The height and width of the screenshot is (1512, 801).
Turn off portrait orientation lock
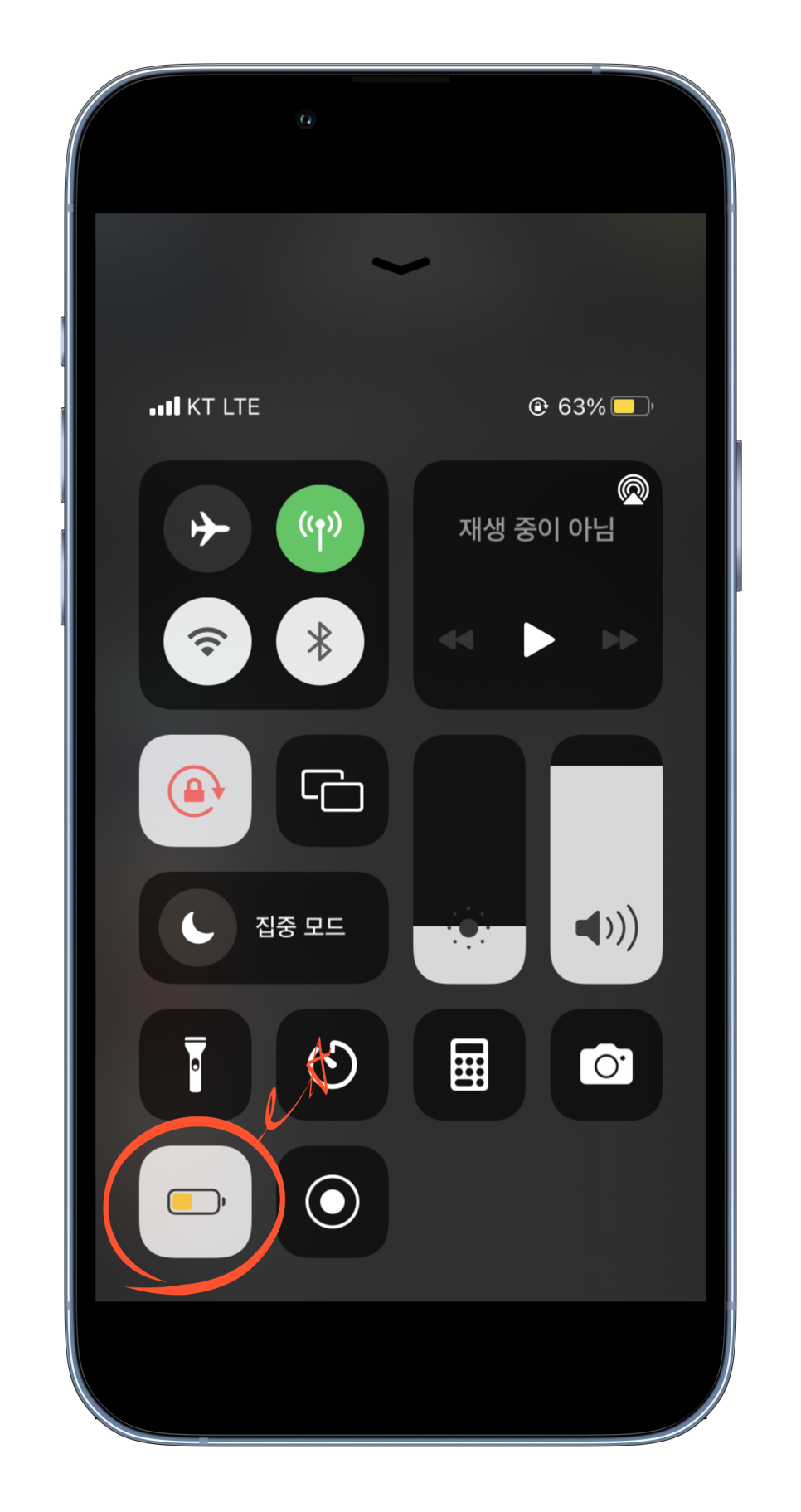(x=196, y=790)
